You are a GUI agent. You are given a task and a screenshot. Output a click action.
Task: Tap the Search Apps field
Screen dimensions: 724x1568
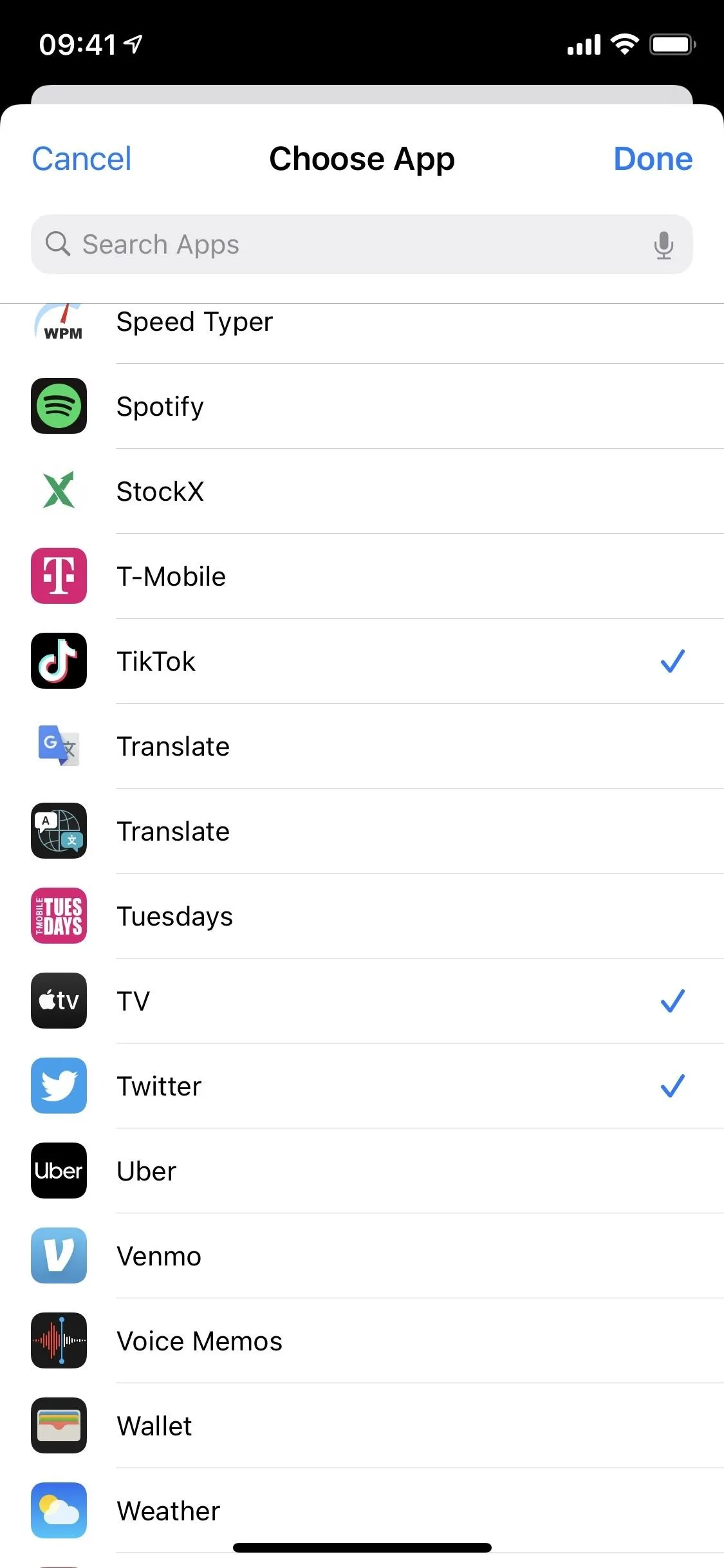click(362, 245)
